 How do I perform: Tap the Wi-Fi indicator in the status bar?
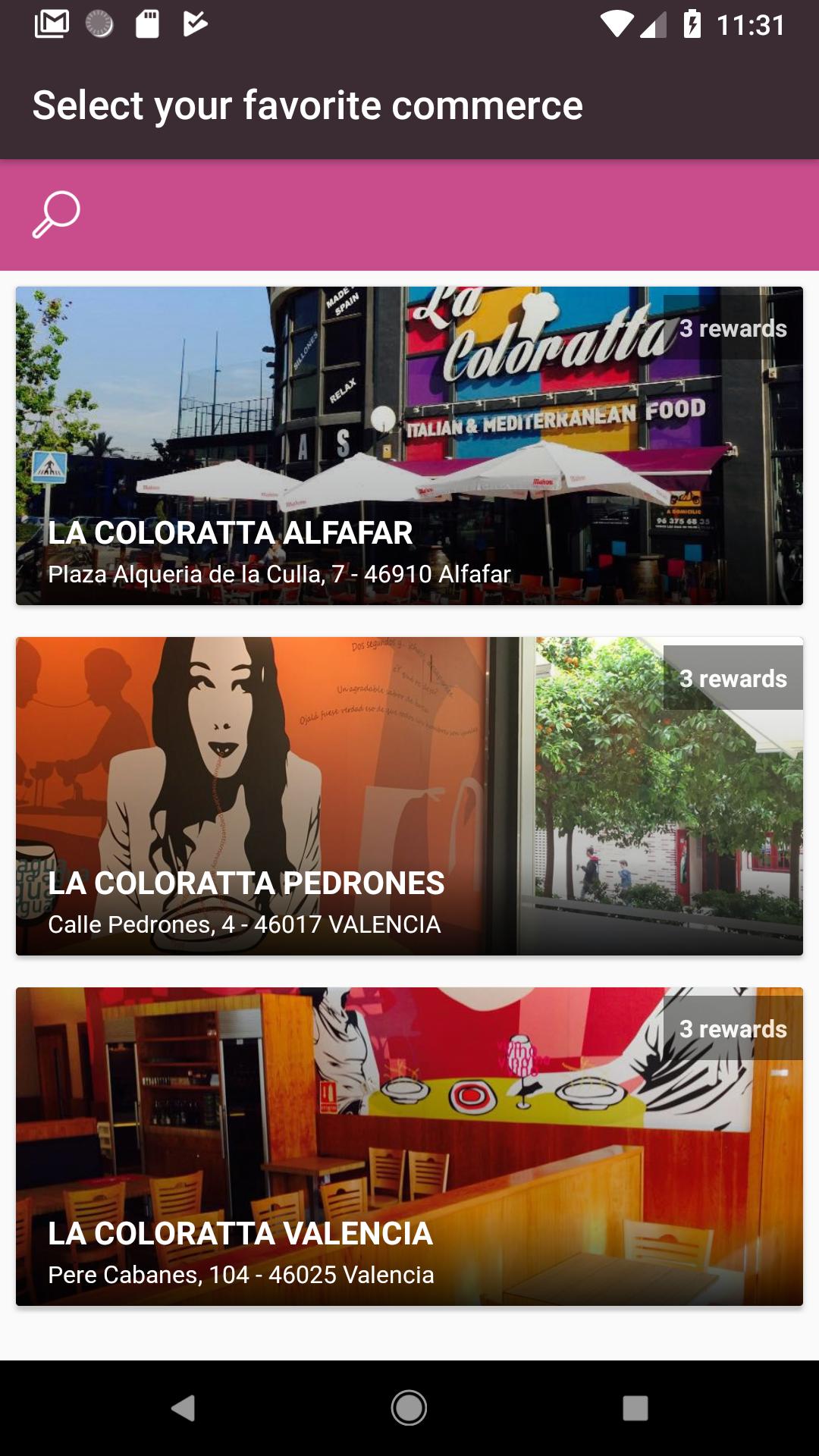(615, 23)
